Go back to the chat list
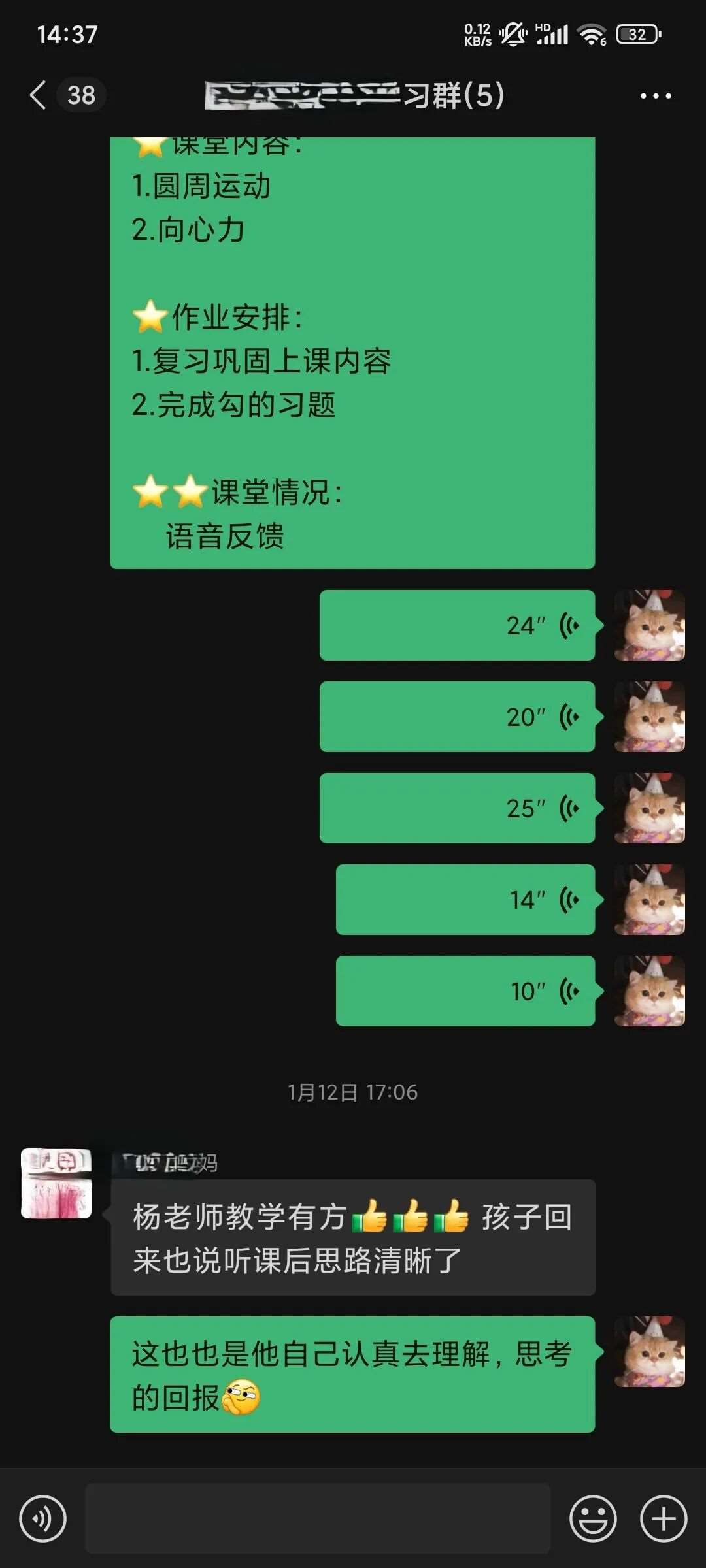The height and width of the screenshot is (1568, 706). click(38, 95)
